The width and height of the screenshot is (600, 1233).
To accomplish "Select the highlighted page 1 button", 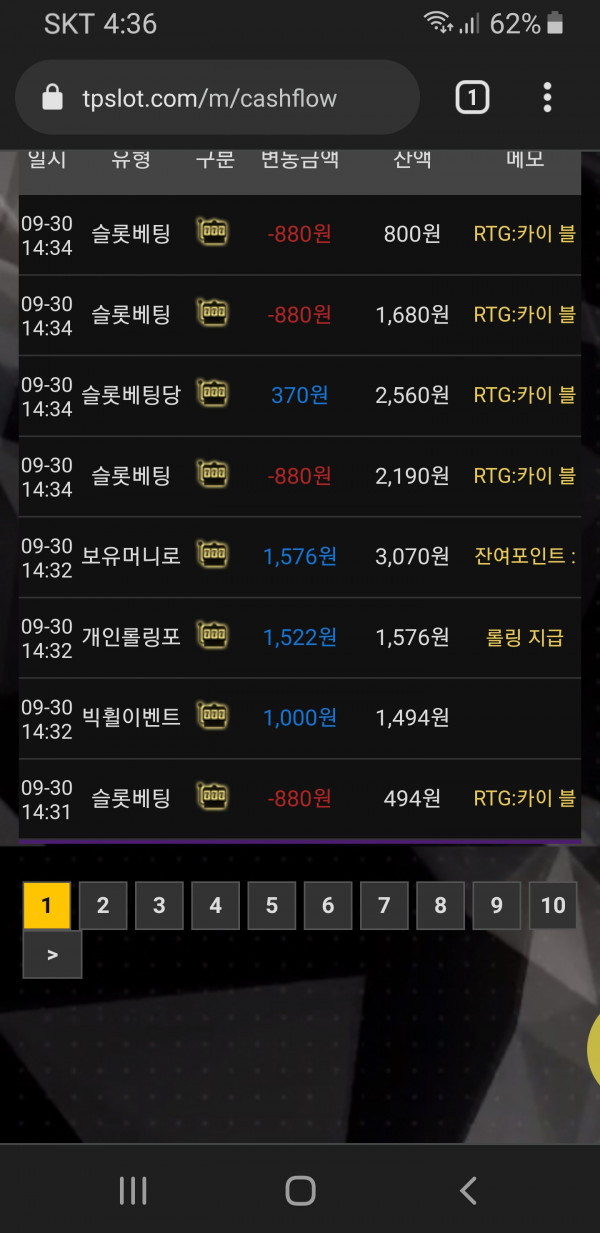I will (47, 906).
